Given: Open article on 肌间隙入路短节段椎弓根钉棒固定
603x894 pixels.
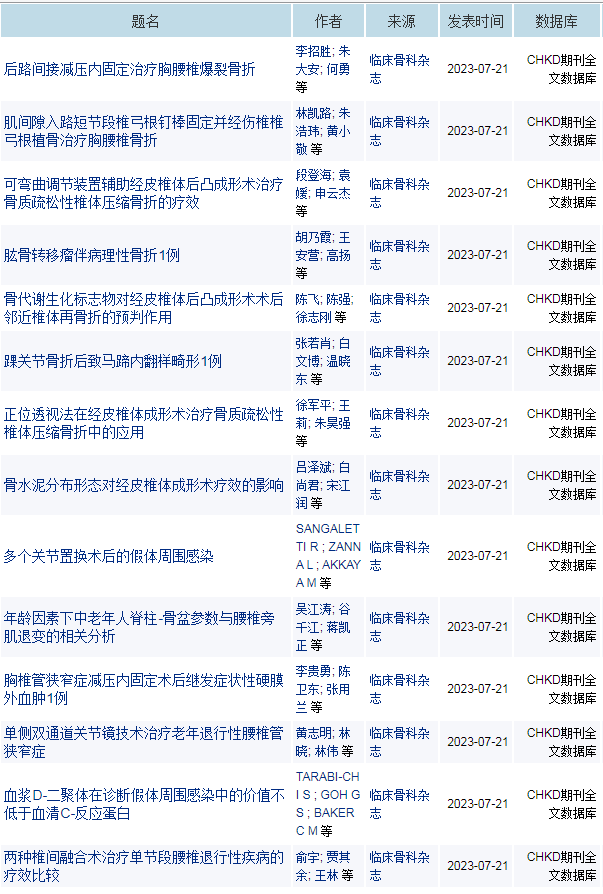Looking at the screenshot, I should [x=143, y=131].
